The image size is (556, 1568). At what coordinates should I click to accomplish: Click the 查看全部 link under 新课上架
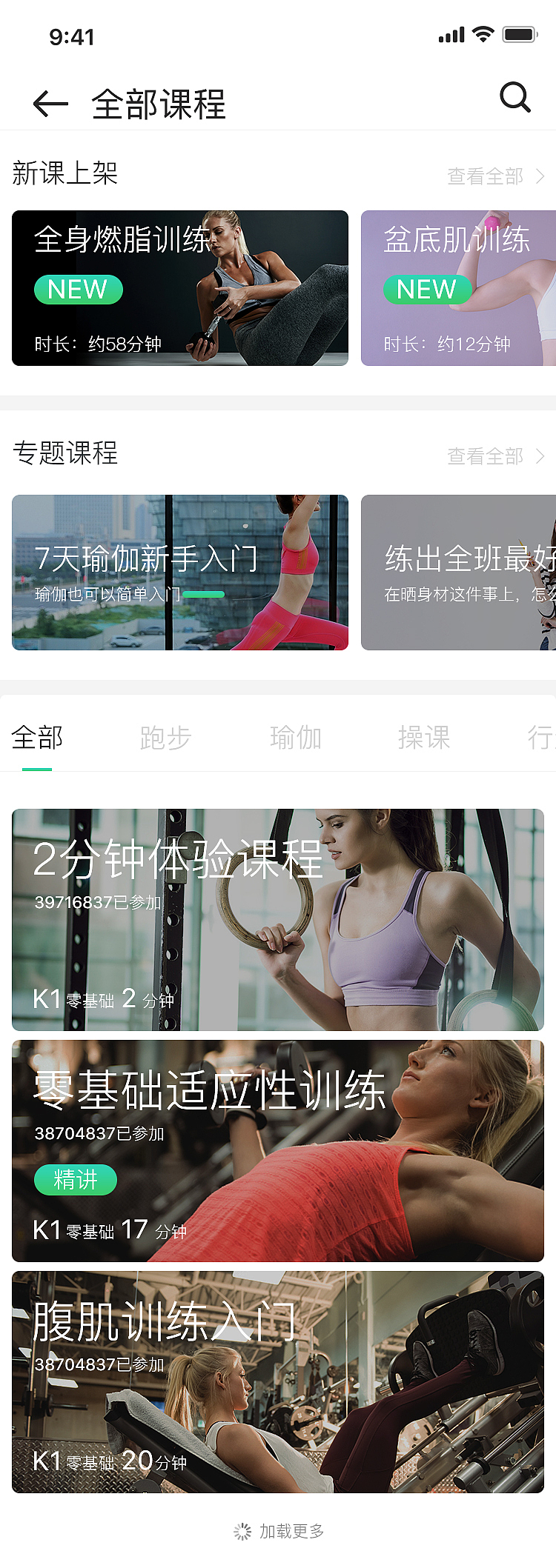tap(486, 176)
